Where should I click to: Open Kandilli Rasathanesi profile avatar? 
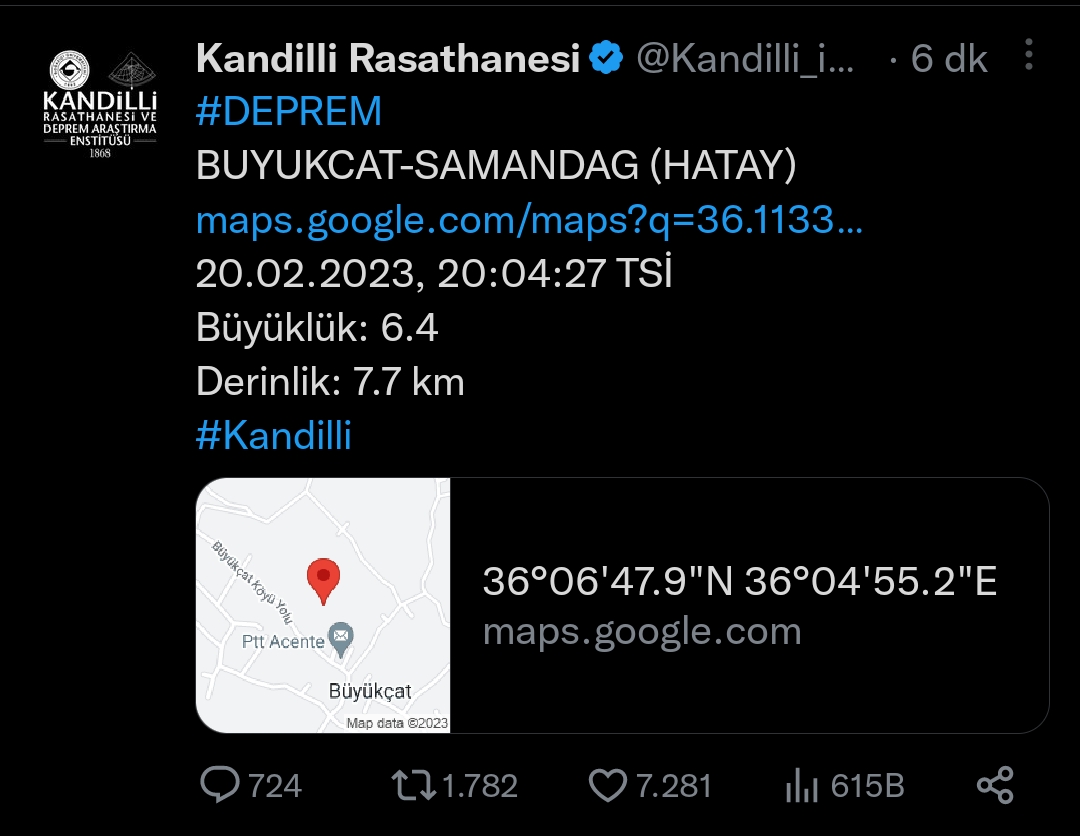click(x=100, y=104)
